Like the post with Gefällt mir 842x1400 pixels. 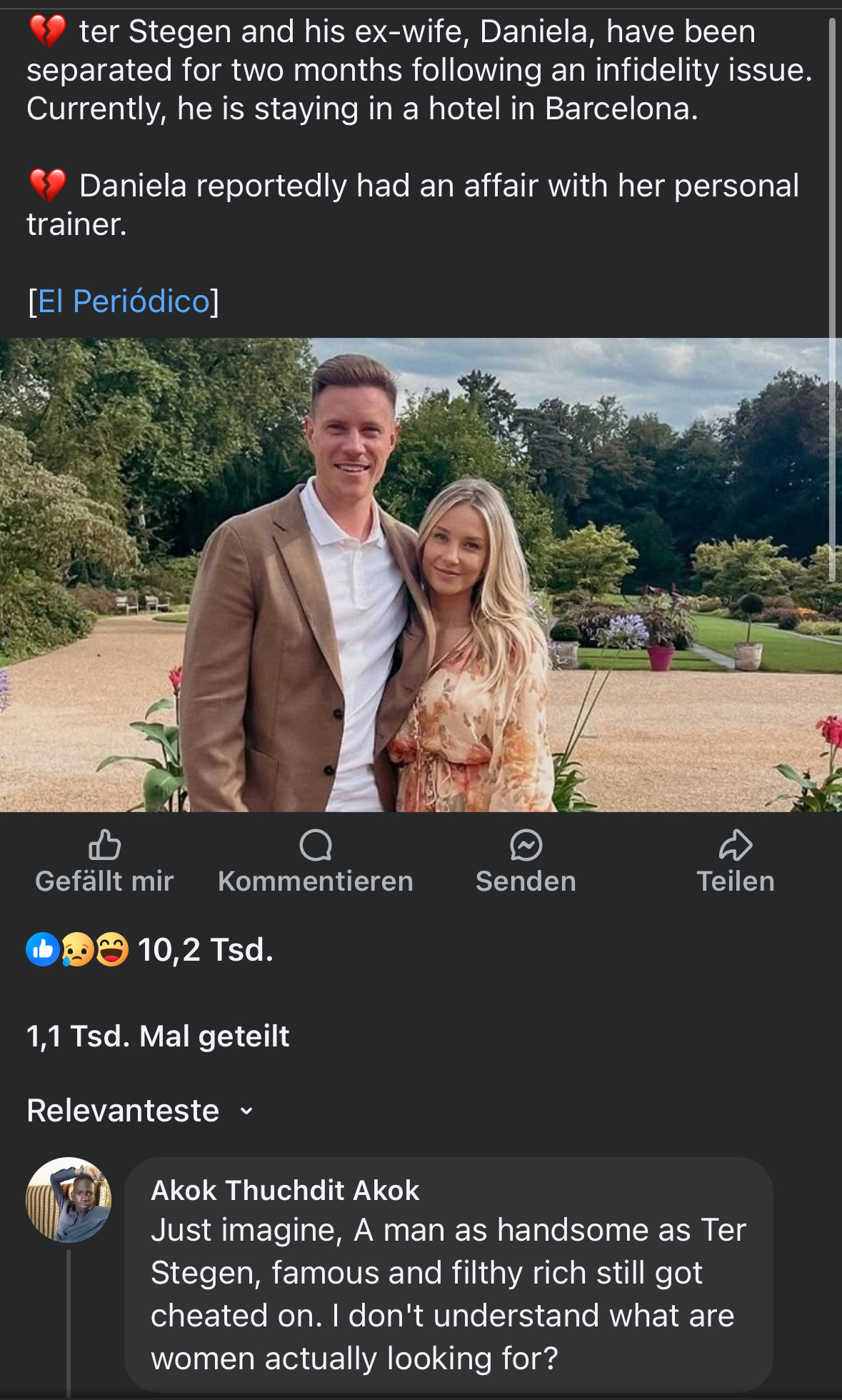104,861
